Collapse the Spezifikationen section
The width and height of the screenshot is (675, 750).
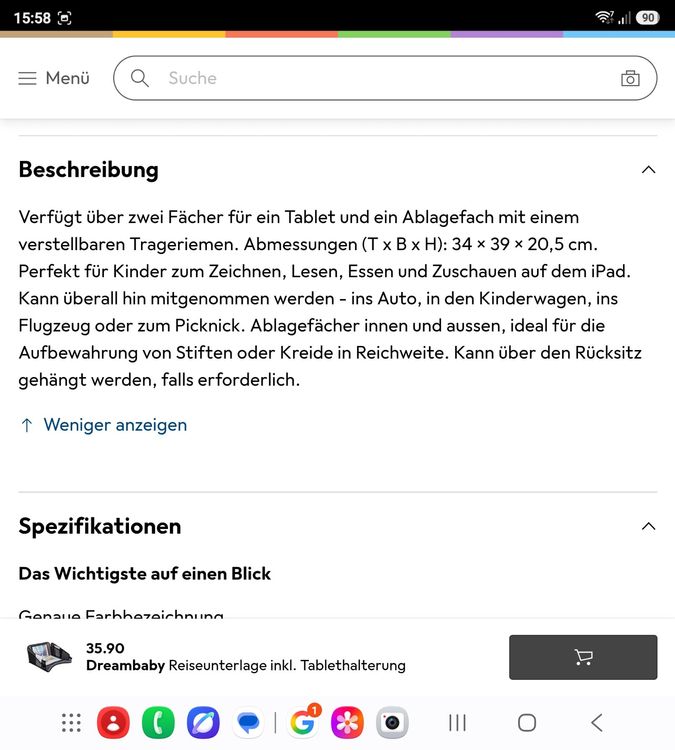[648, 527]
